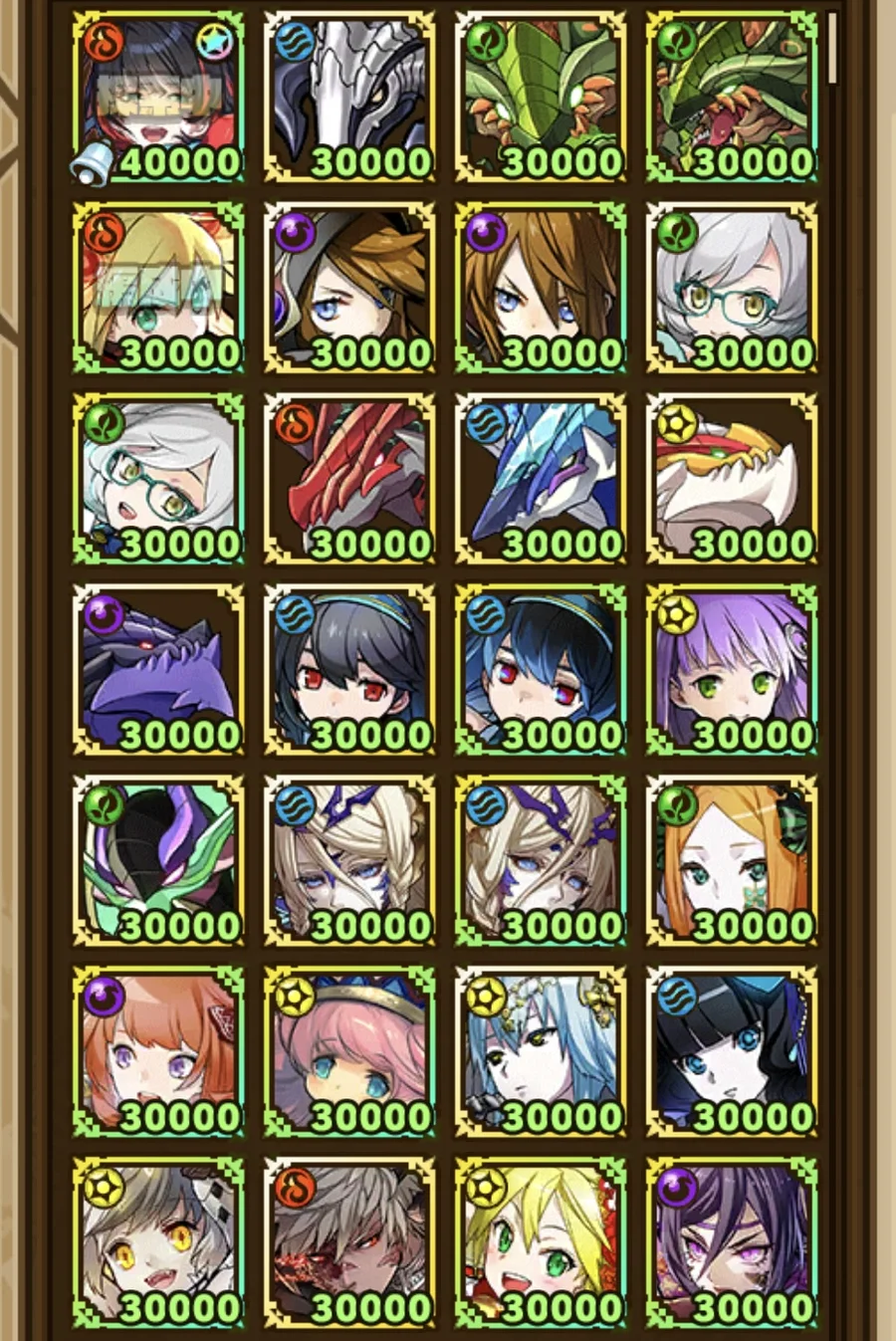Open the gray-haired yellow-eyed light character
Screen dimensions: 896x1341
coord(158,1243)
